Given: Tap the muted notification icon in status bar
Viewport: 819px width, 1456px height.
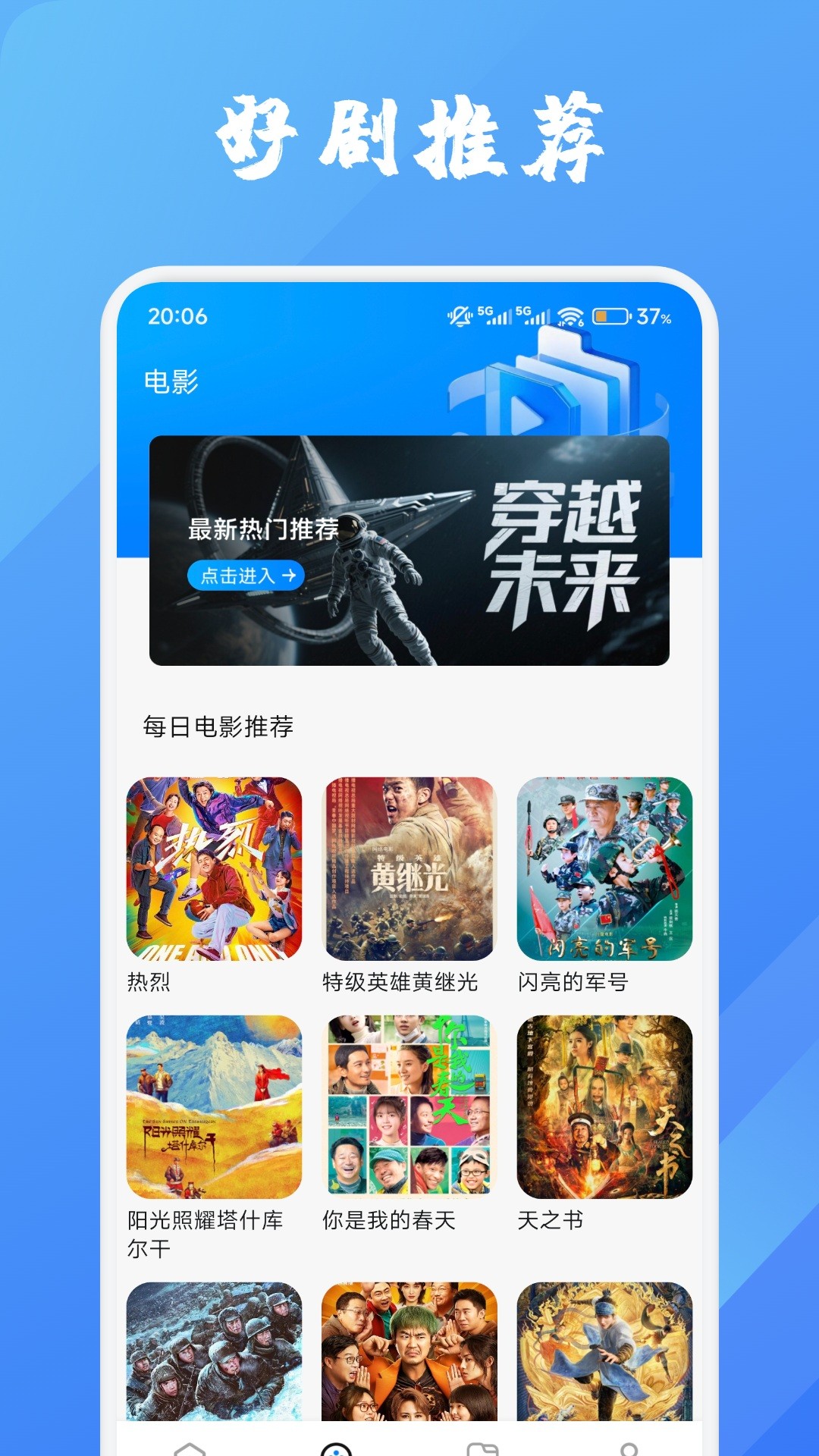Looking at the screenshot, I should click(x=461, y=316).
